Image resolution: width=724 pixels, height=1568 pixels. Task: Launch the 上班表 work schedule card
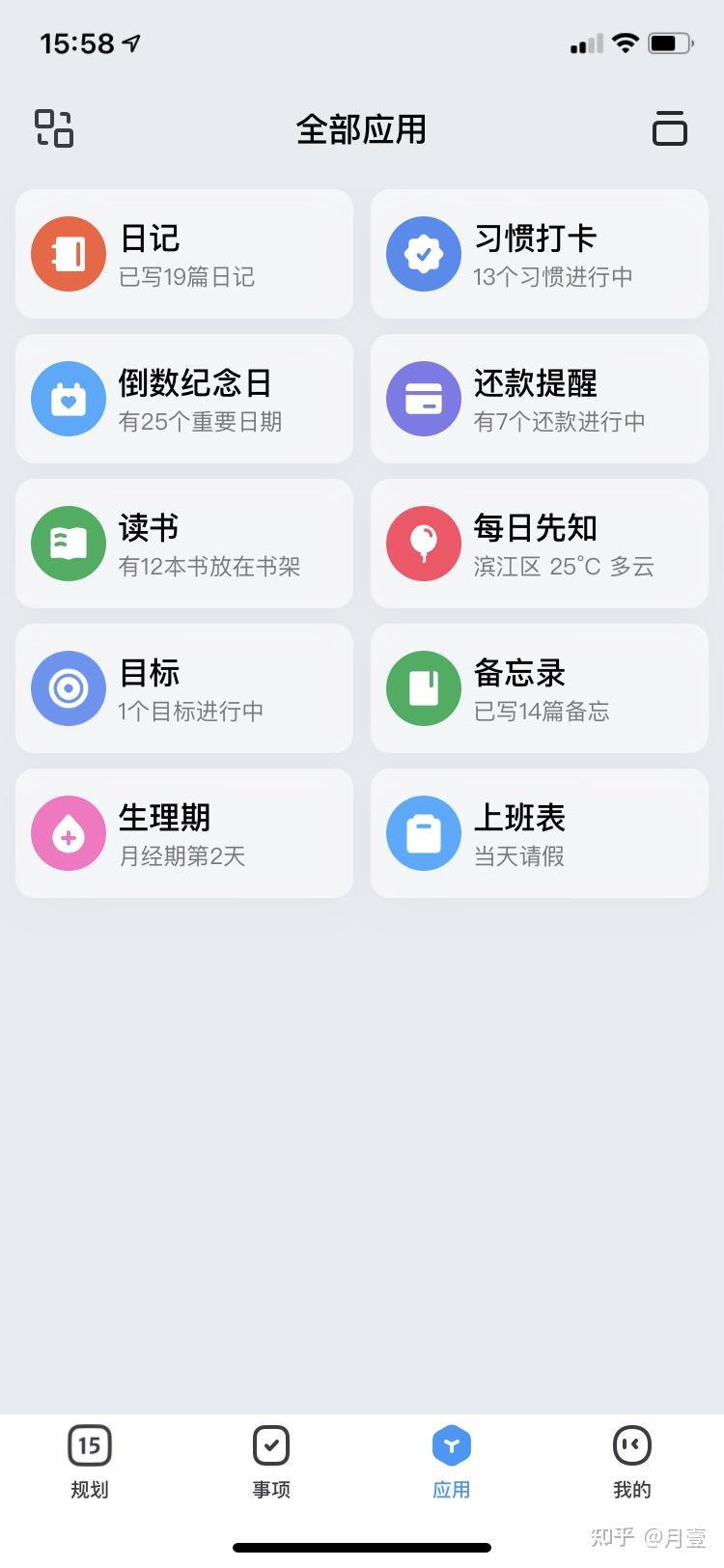coord(540,833)
